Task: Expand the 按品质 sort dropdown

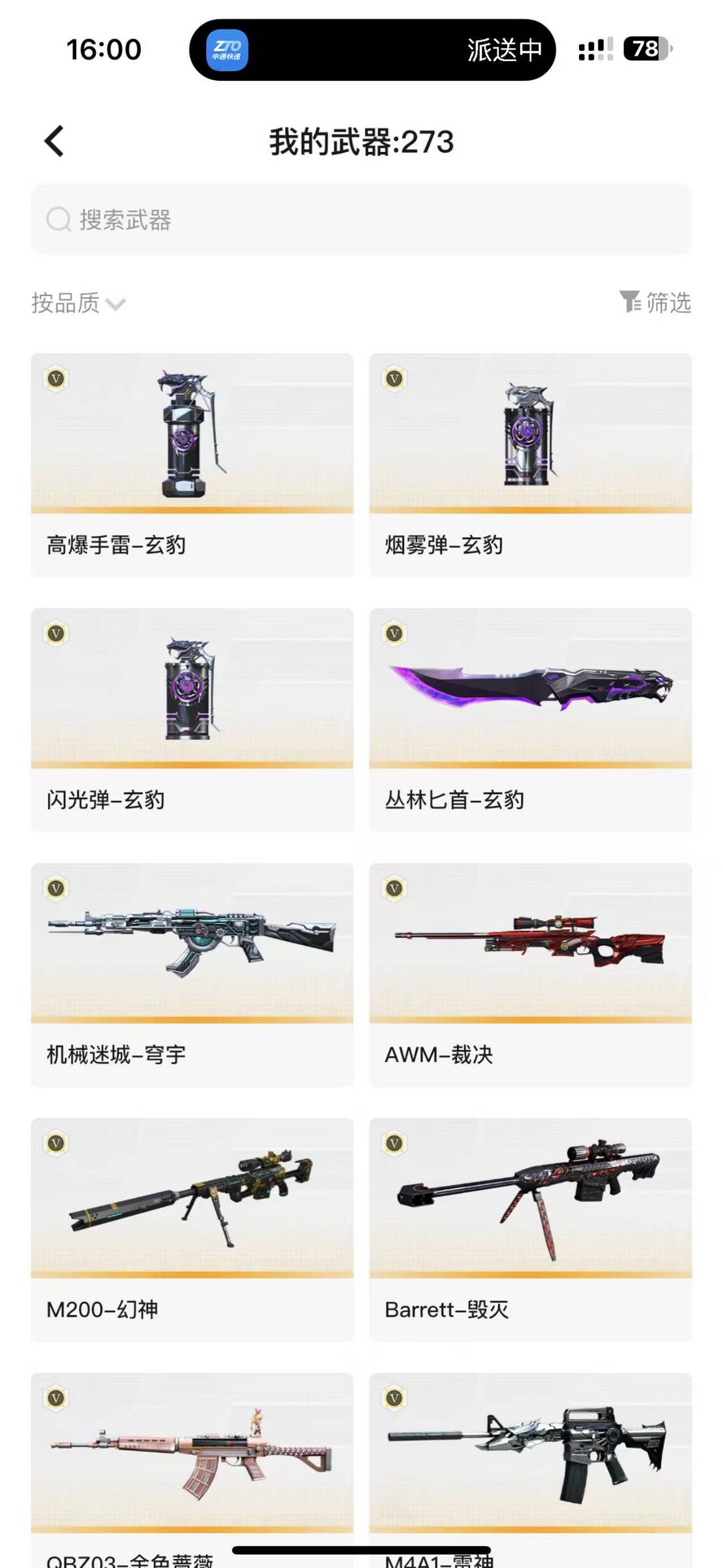Action: tap(78, 303)
